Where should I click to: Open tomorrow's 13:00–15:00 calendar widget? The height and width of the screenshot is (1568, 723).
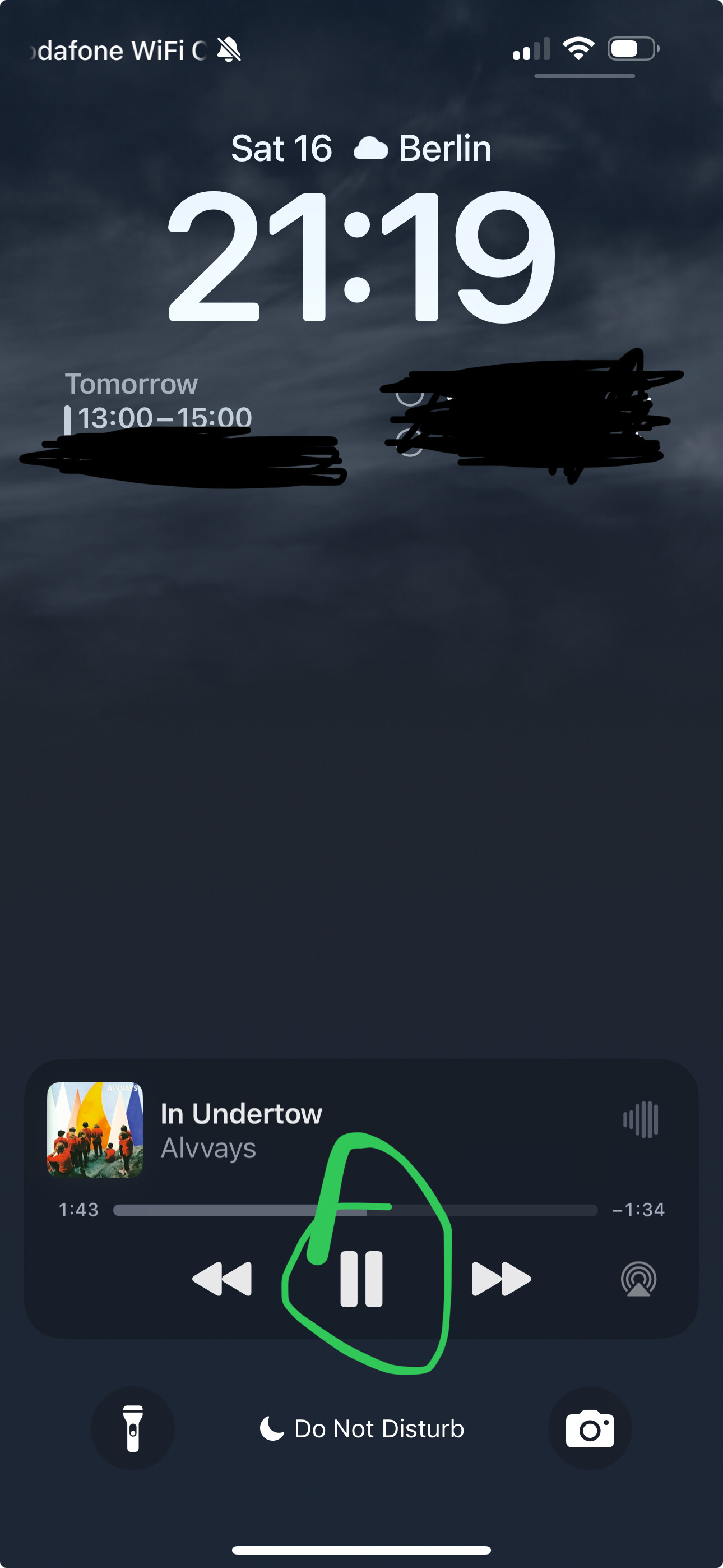tap(183, 426)
